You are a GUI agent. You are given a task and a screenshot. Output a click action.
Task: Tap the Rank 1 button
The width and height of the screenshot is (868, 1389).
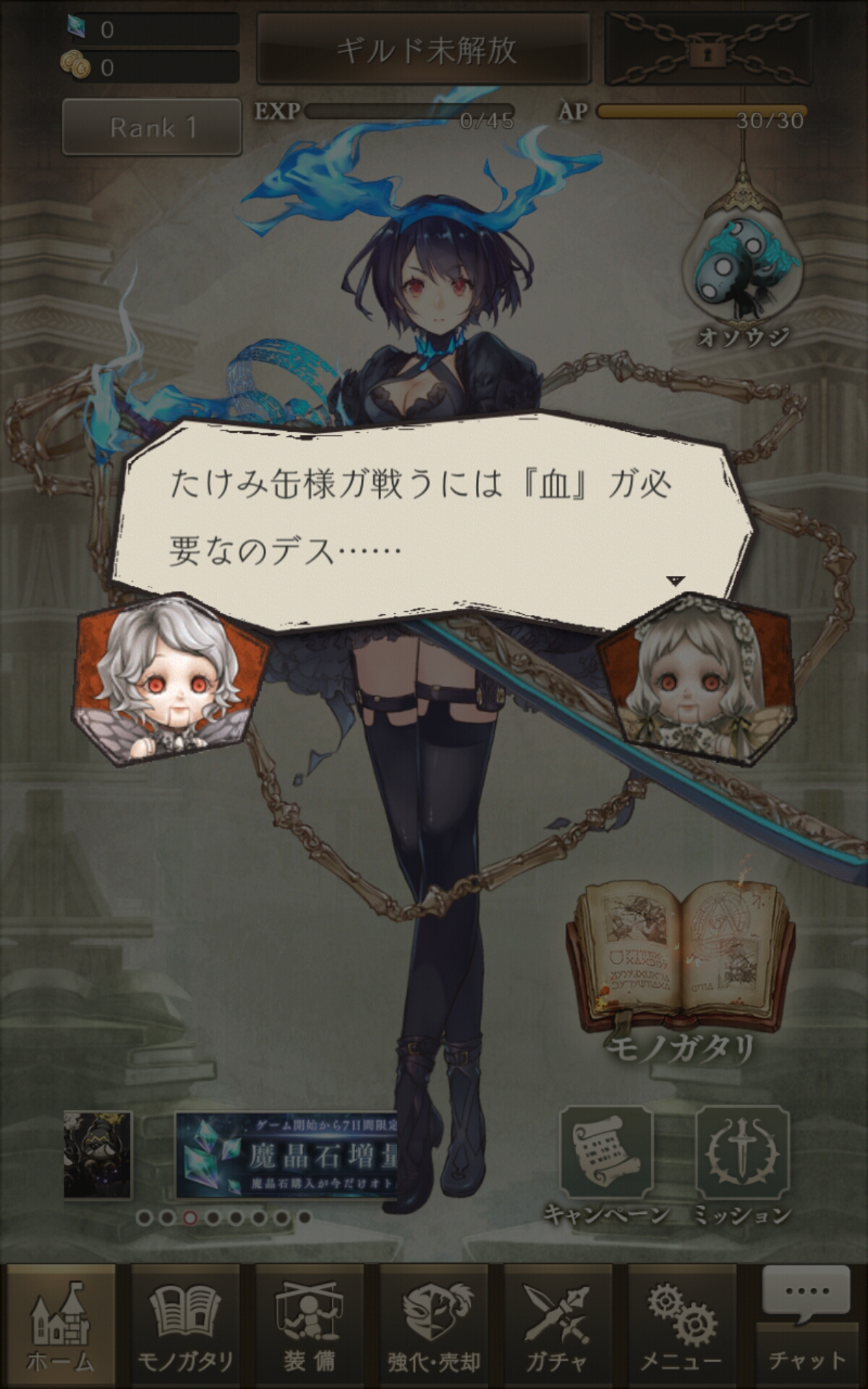[151, 127]
